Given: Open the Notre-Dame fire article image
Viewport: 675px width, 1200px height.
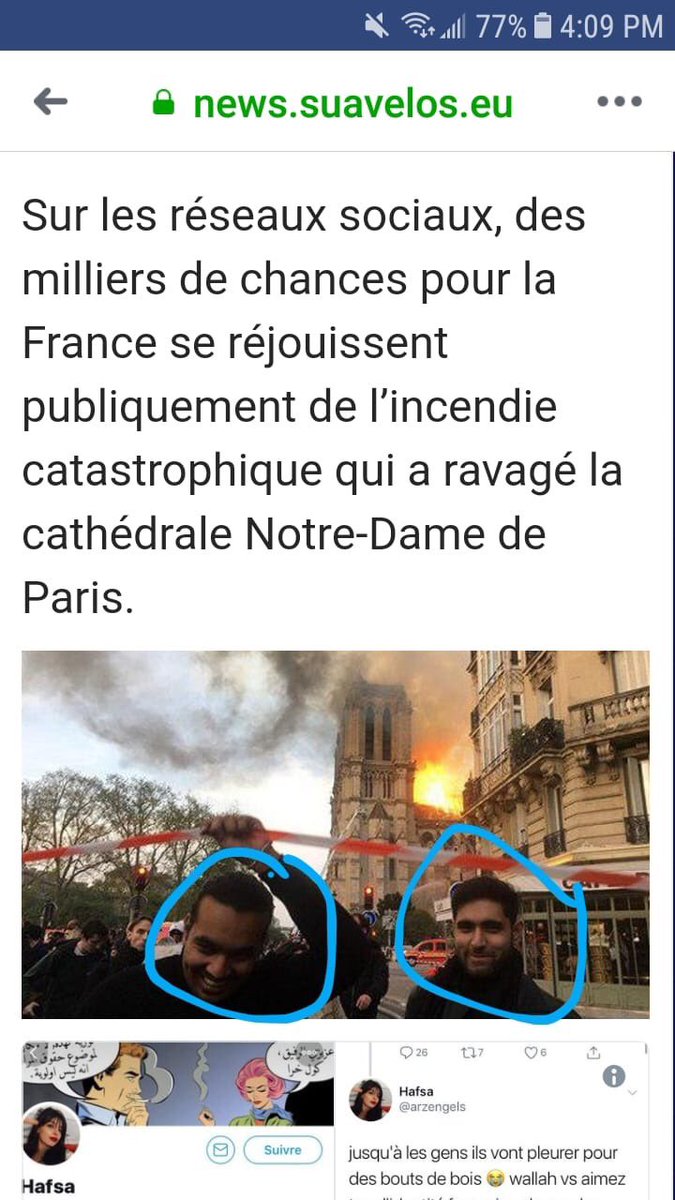Looking at the screenshot, I should (x=336, y=834).
